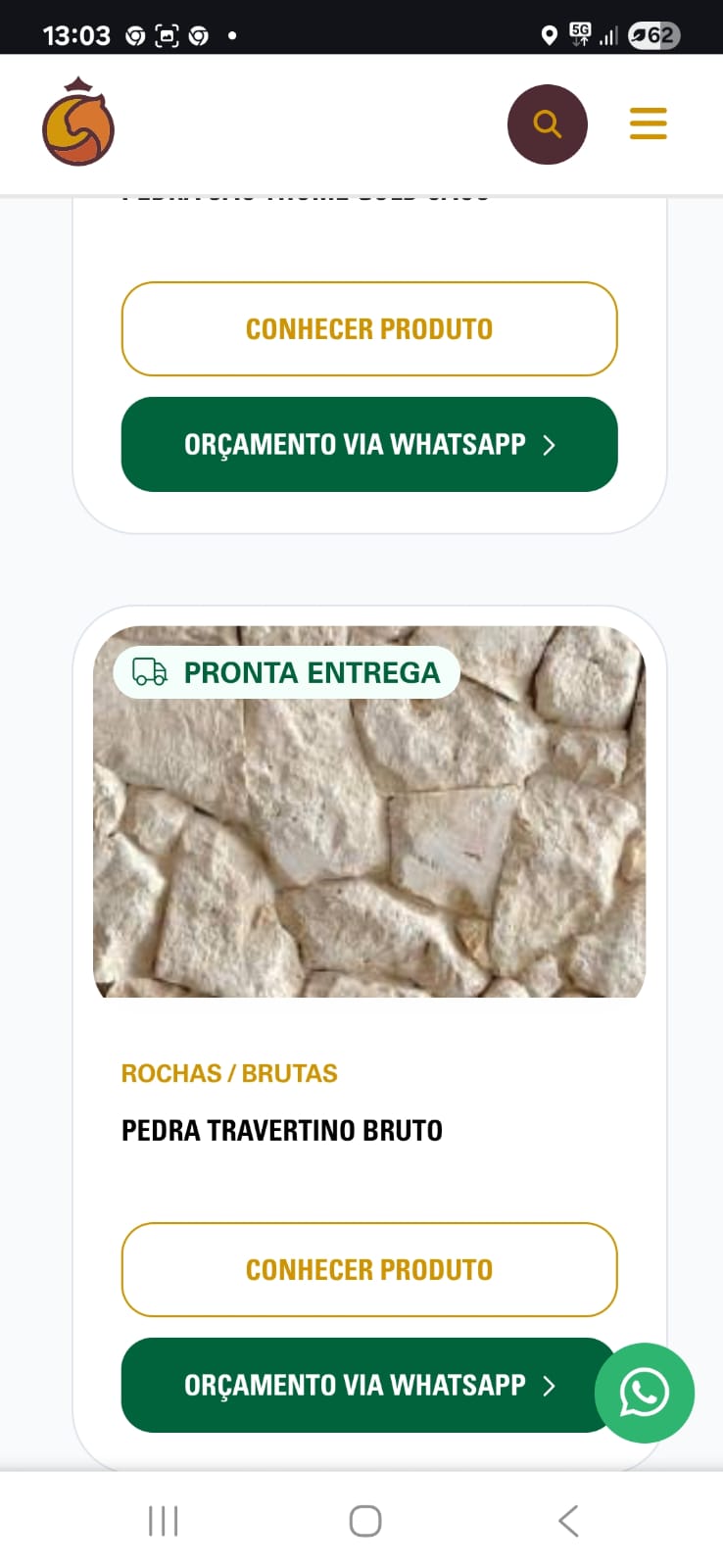The width and height of the screenshot is (723, 1568).
Task: Open the ROCHAS / BRUTAS category link
Action: [229, 1073]
